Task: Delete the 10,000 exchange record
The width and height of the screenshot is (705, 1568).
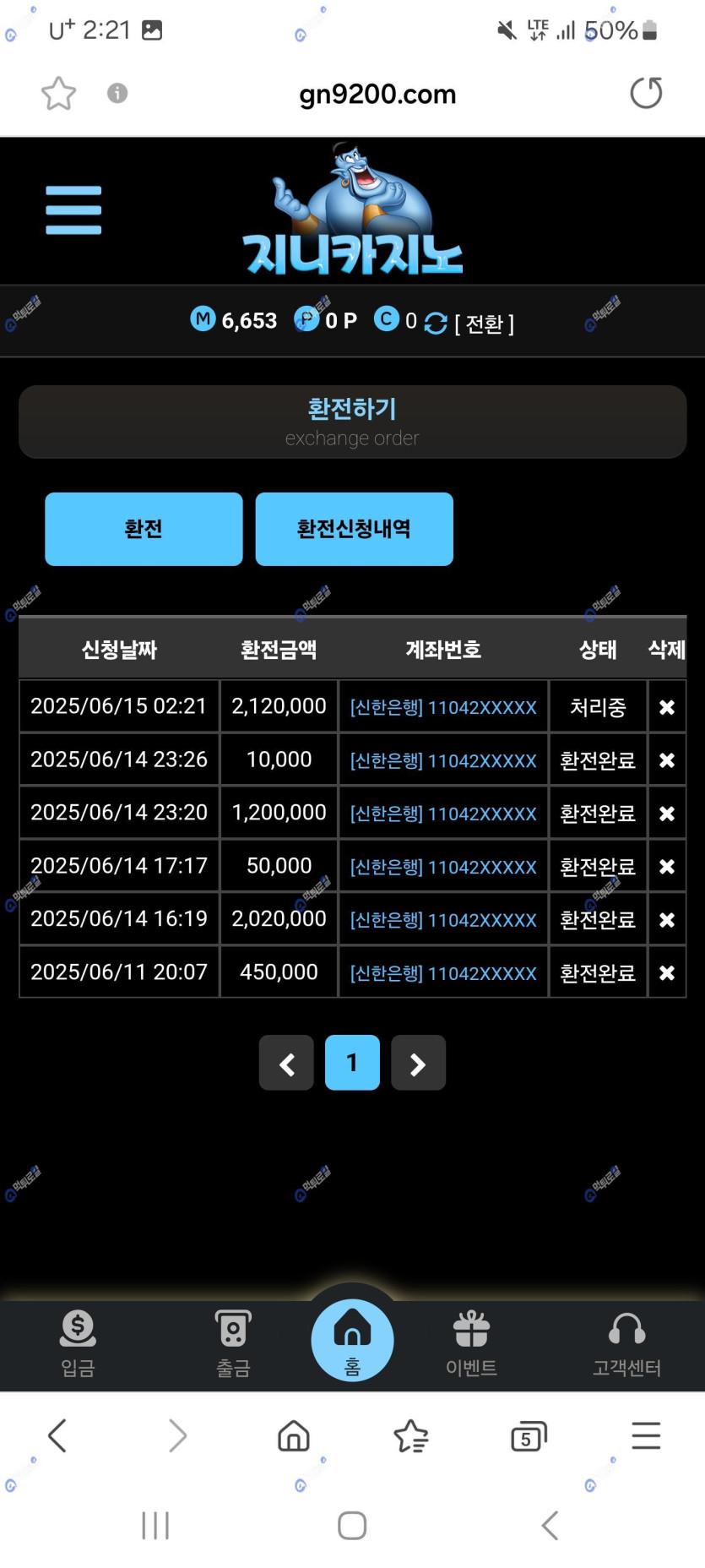Action: tap(666, 760)
